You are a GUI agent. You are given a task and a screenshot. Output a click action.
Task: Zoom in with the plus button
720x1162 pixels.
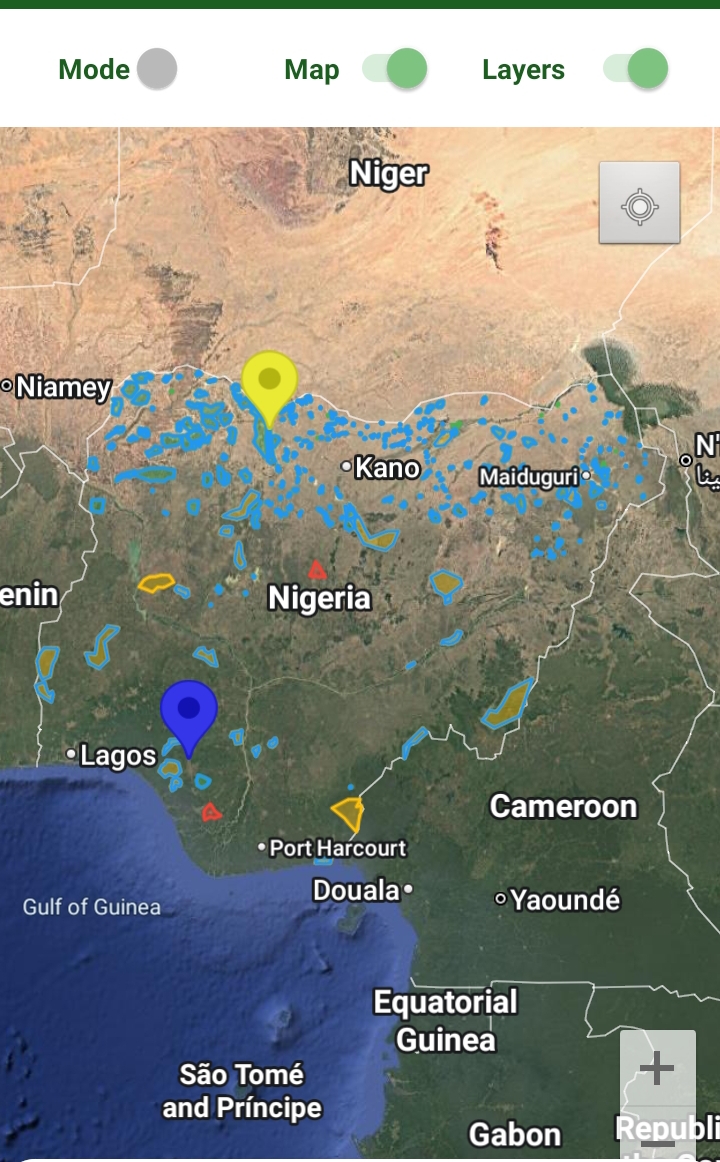657,1068
